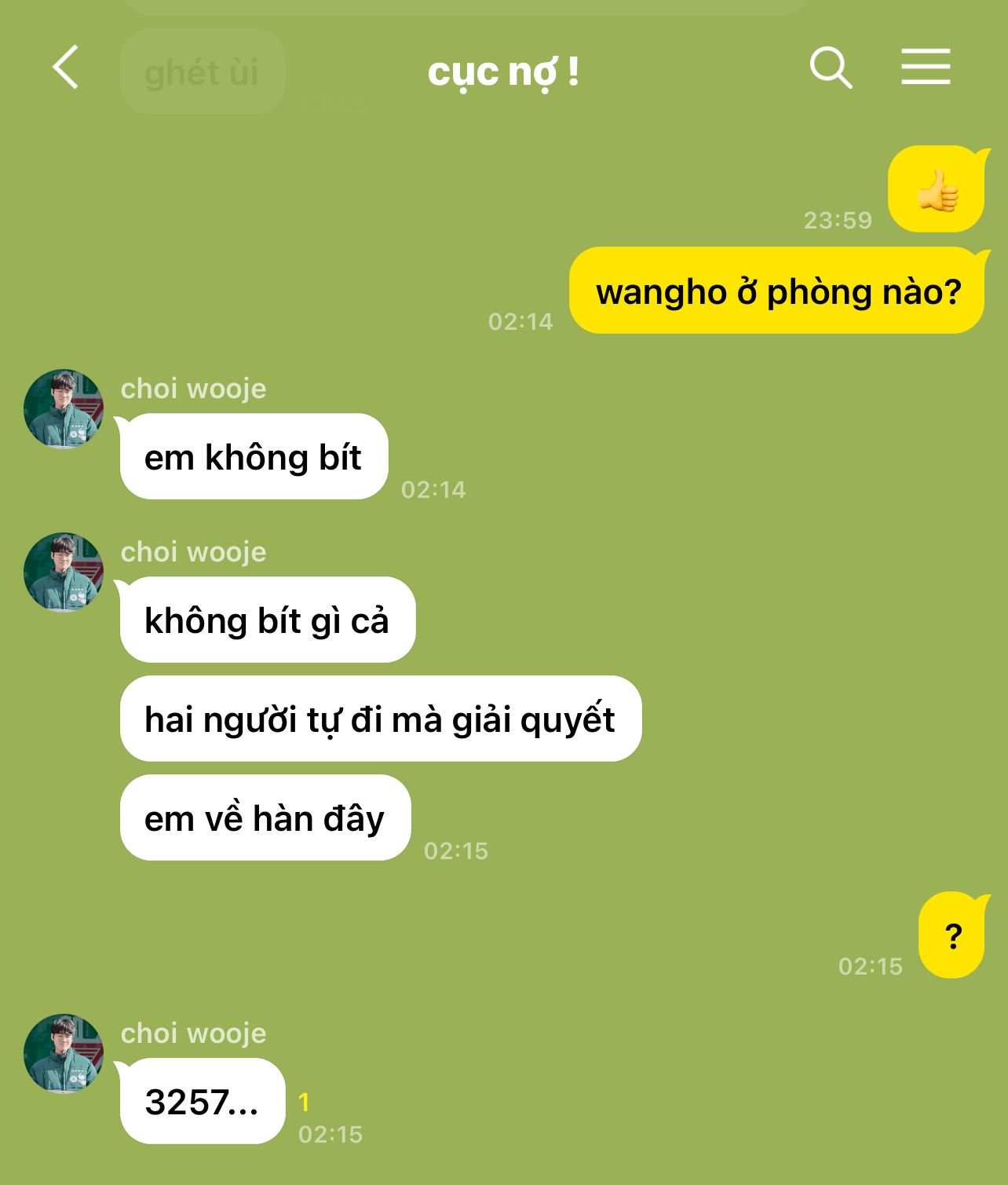Open choi wooje's avatar beside "em không bít"

[64, 409]
